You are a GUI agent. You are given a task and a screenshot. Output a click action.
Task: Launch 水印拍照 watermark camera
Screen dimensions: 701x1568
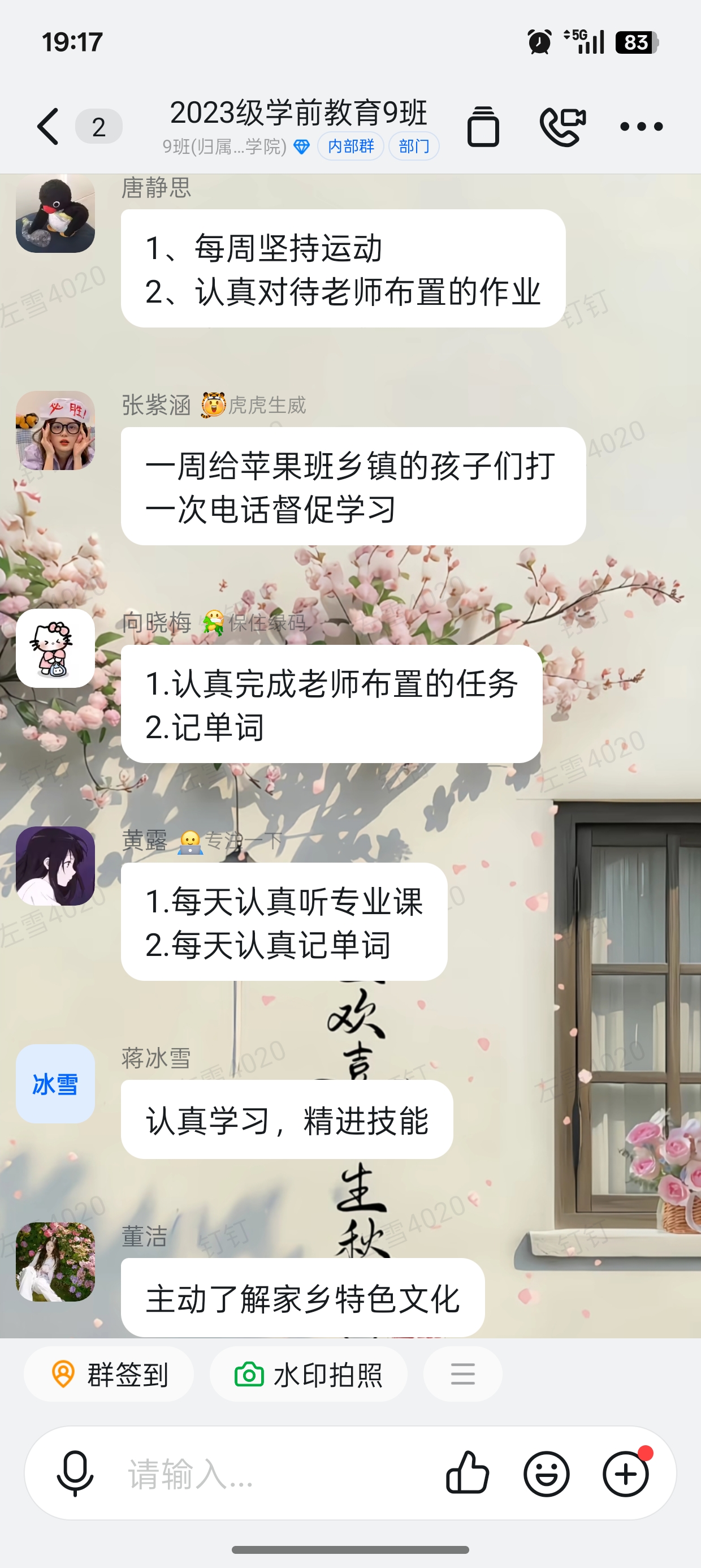tap(309, 1375)
